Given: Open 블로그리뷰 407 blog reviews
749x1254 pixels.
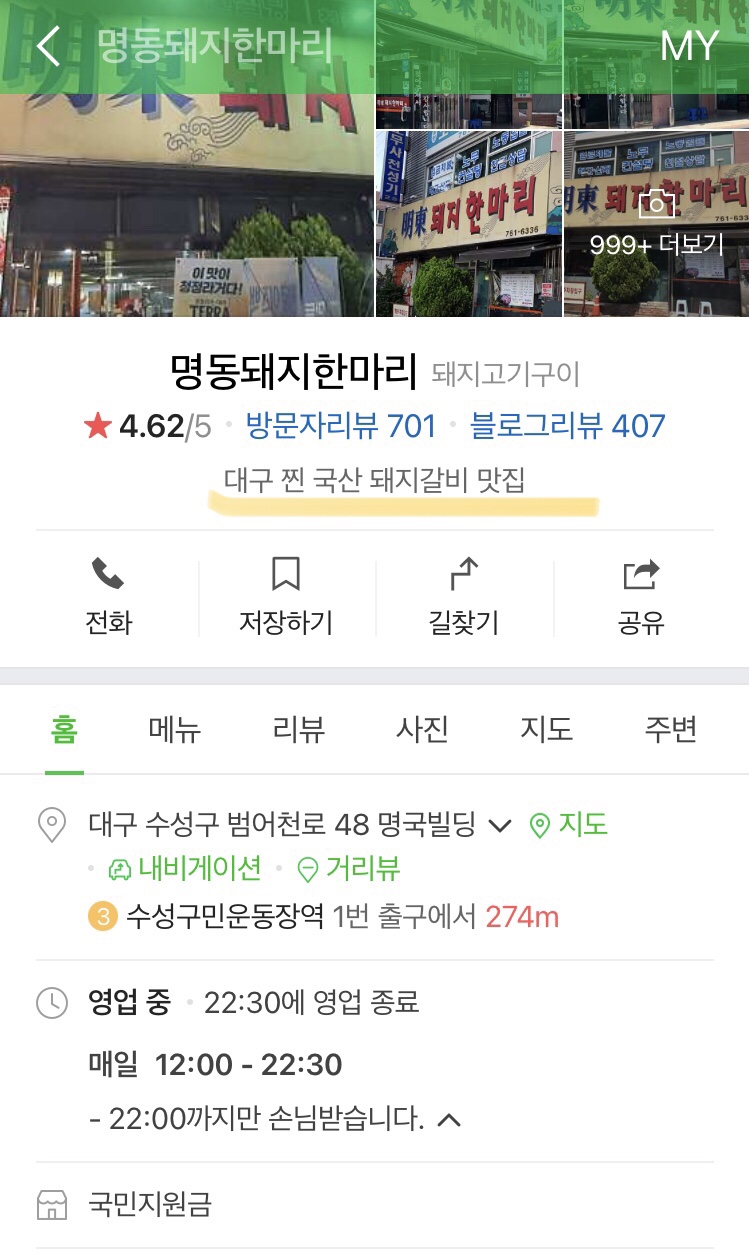Looking at the screenshot, I should [567, 427].
